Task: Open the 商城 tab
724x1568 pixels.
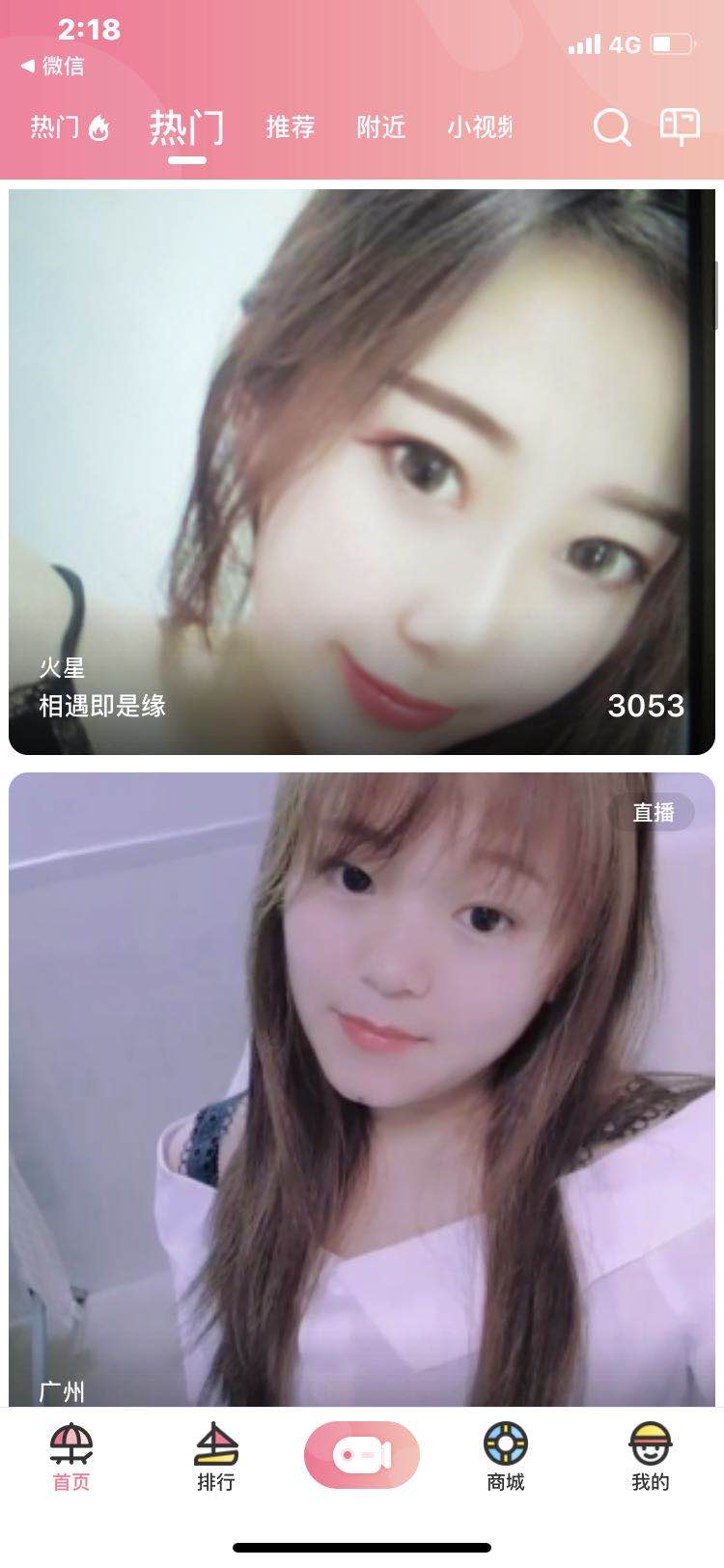Action: pyautogui.click(x=506, y=1458)
